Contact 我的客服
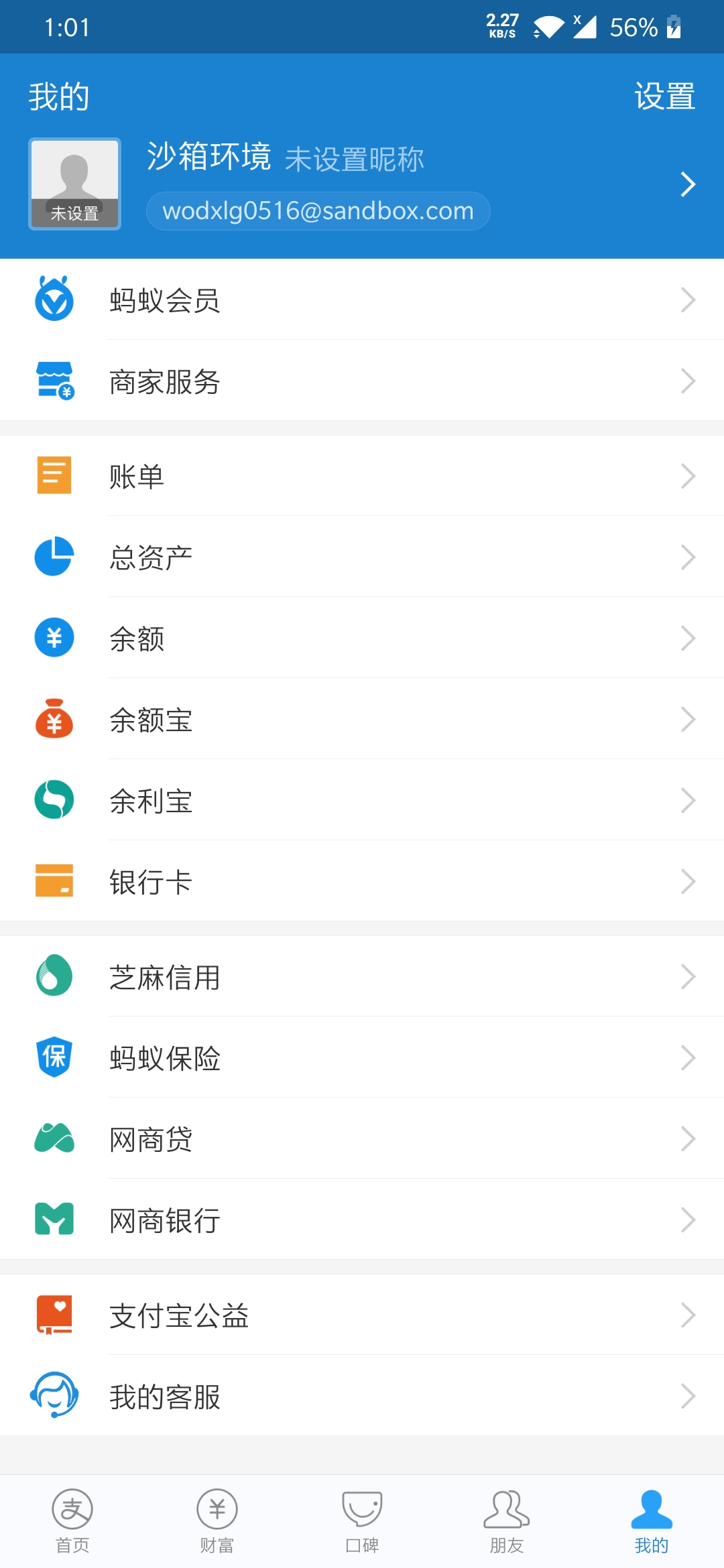Viewport: 724px width, 1568px height. pyautogui.click(x=362, y=1396)
